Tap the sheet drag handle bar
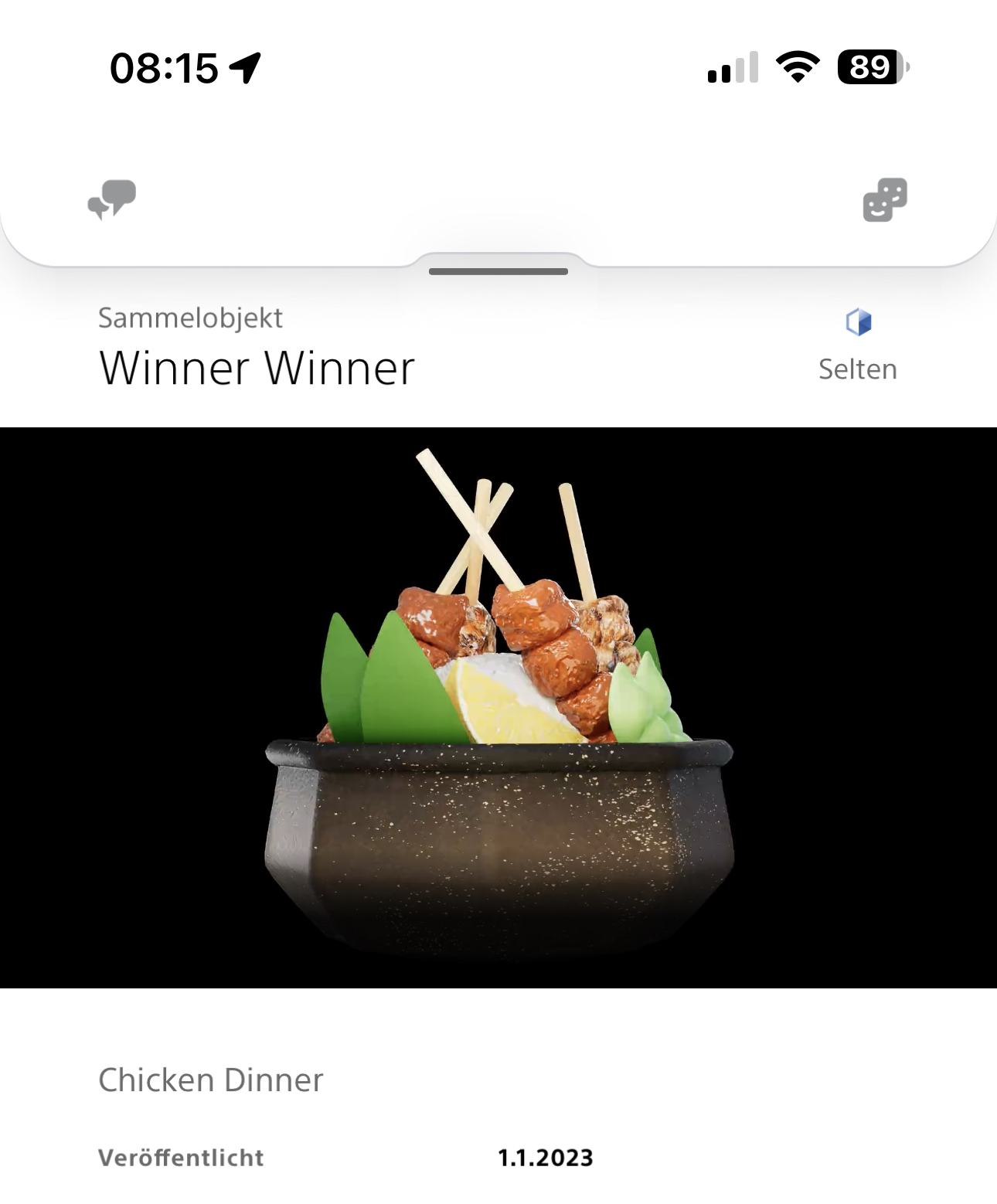 coord(498,271)
